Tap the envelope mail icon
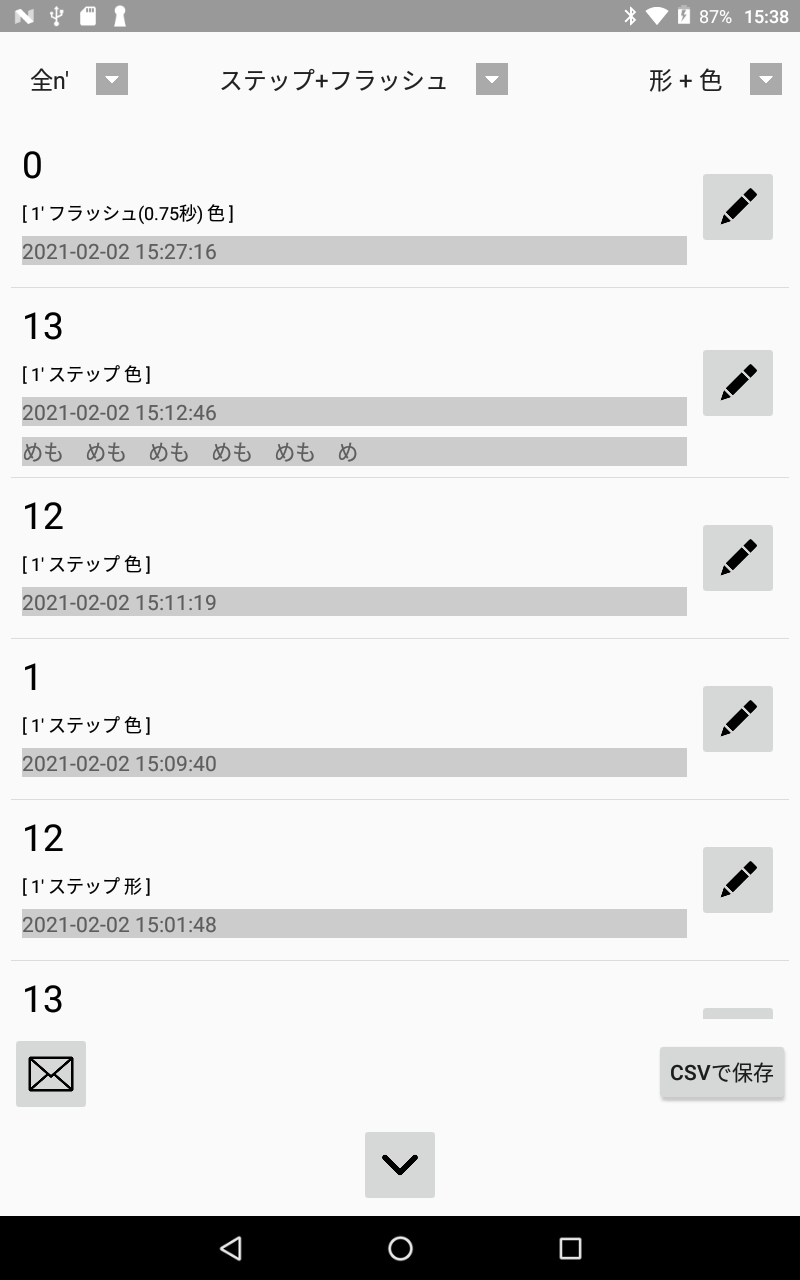The width and height of the screenshot is (800, 1280). [51, 1074]
